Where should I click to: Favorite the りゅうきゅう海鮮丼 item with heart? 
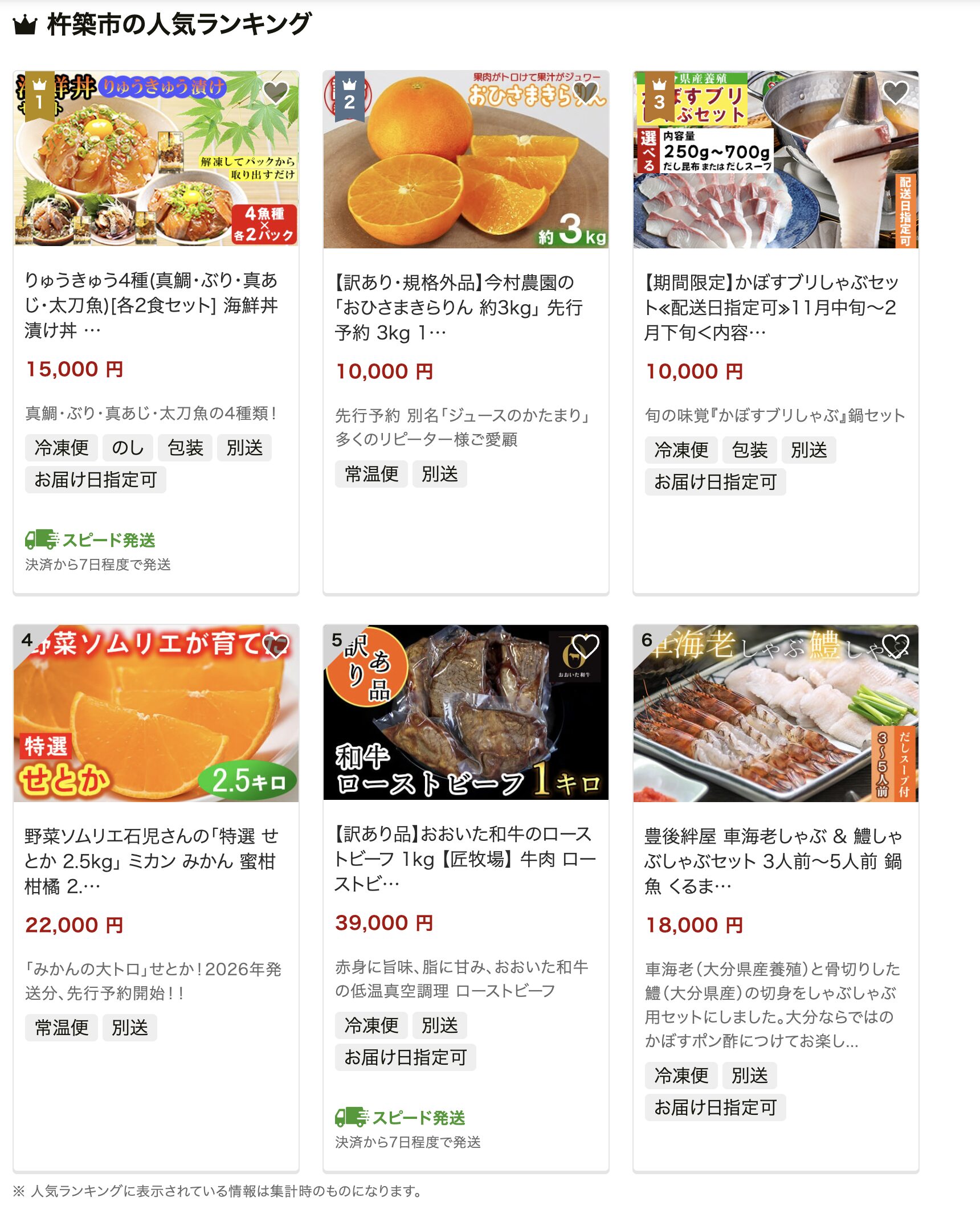click(x=276, y=92)
